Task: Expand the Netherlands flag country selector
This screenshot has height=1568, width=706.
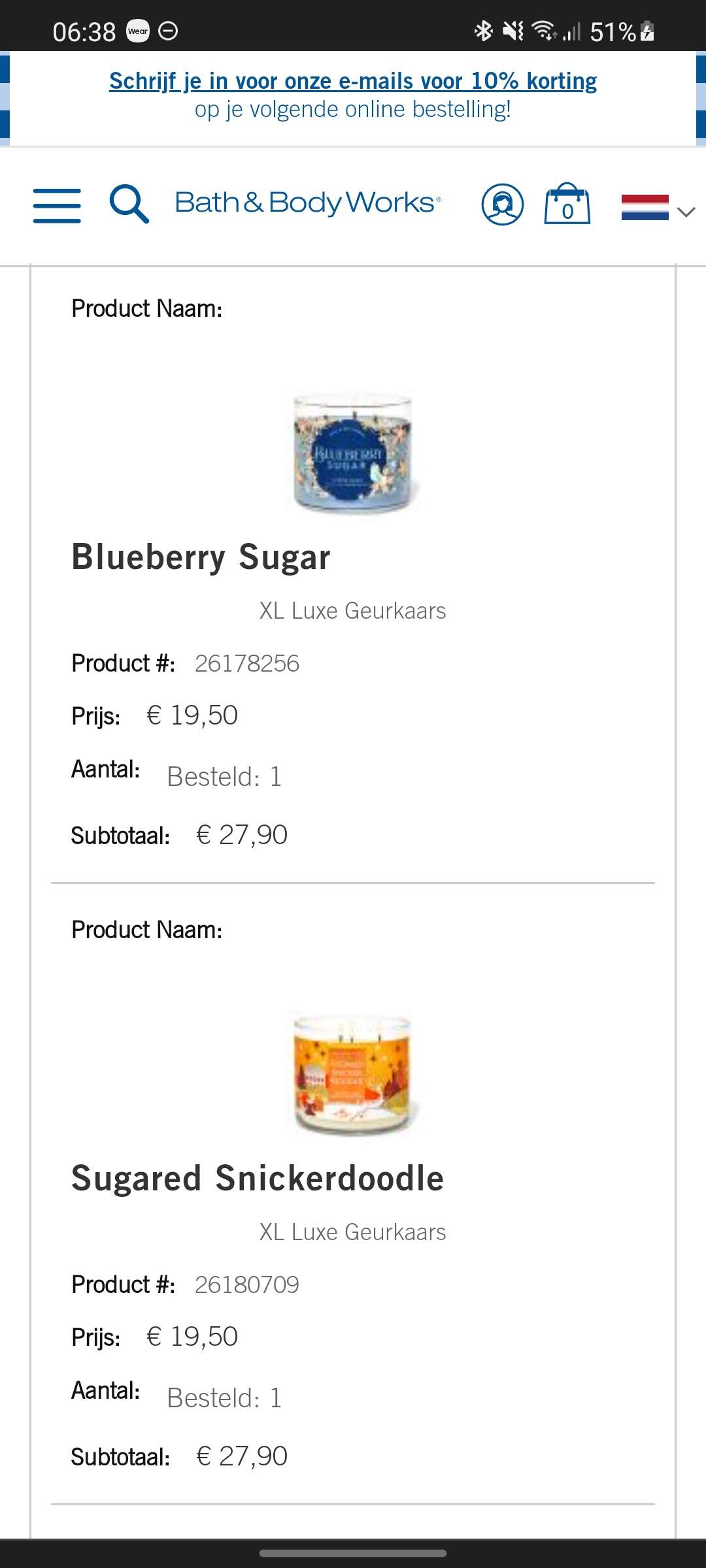Action: pos(658,208)
